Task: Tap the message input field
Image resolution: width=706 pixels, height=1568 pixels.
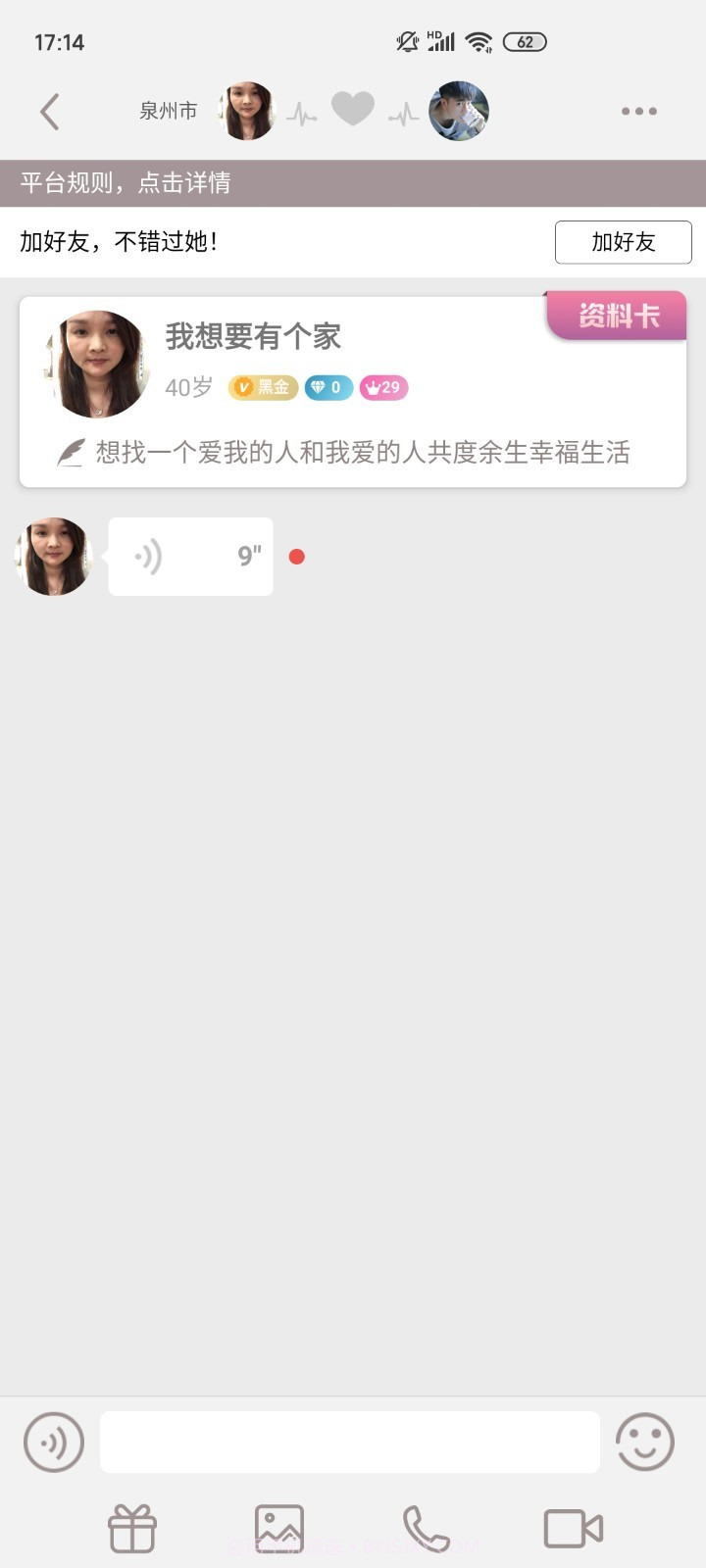Action: coord(350,1442)
